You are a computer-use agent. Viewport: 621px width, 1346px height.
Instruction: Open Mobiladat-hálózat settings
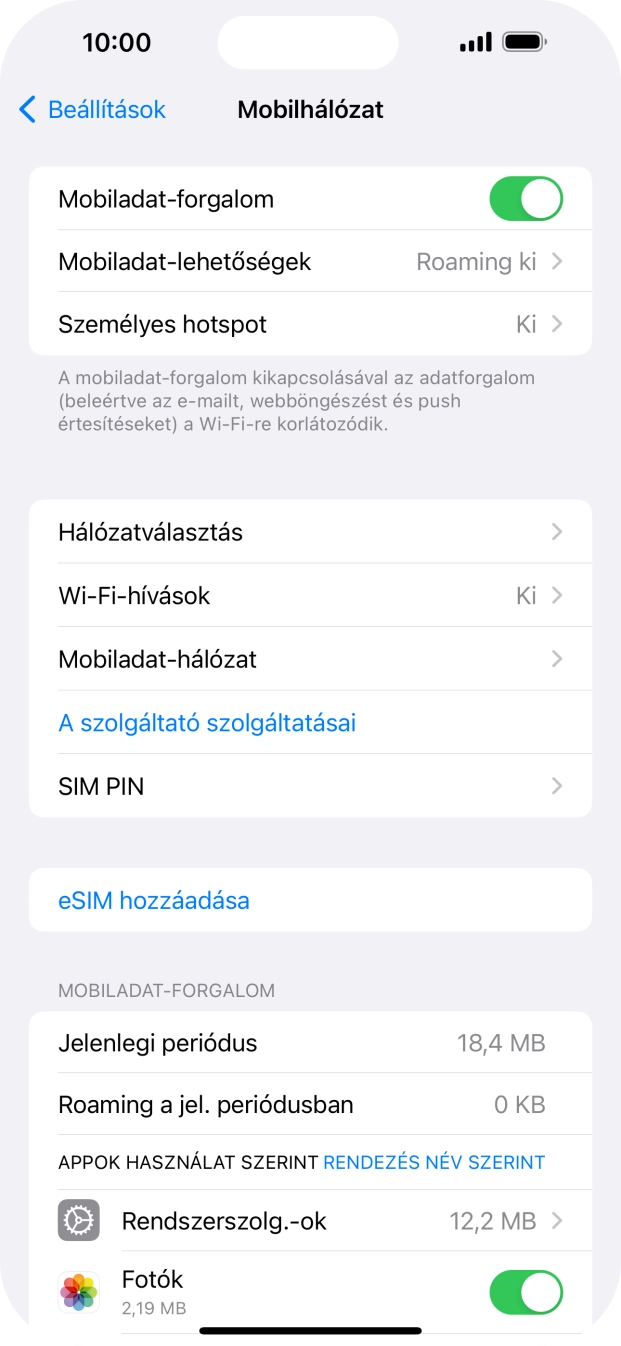[310, 660]
